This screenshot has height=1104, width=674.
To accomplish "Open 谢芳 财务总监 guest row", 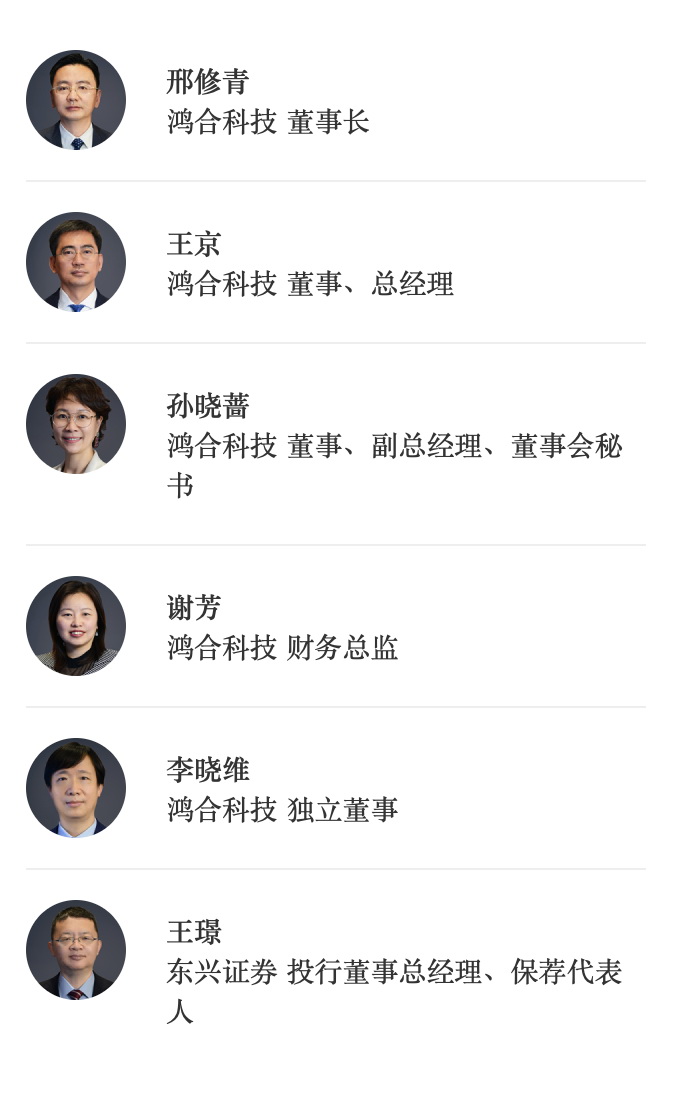I will pos(336,627).
